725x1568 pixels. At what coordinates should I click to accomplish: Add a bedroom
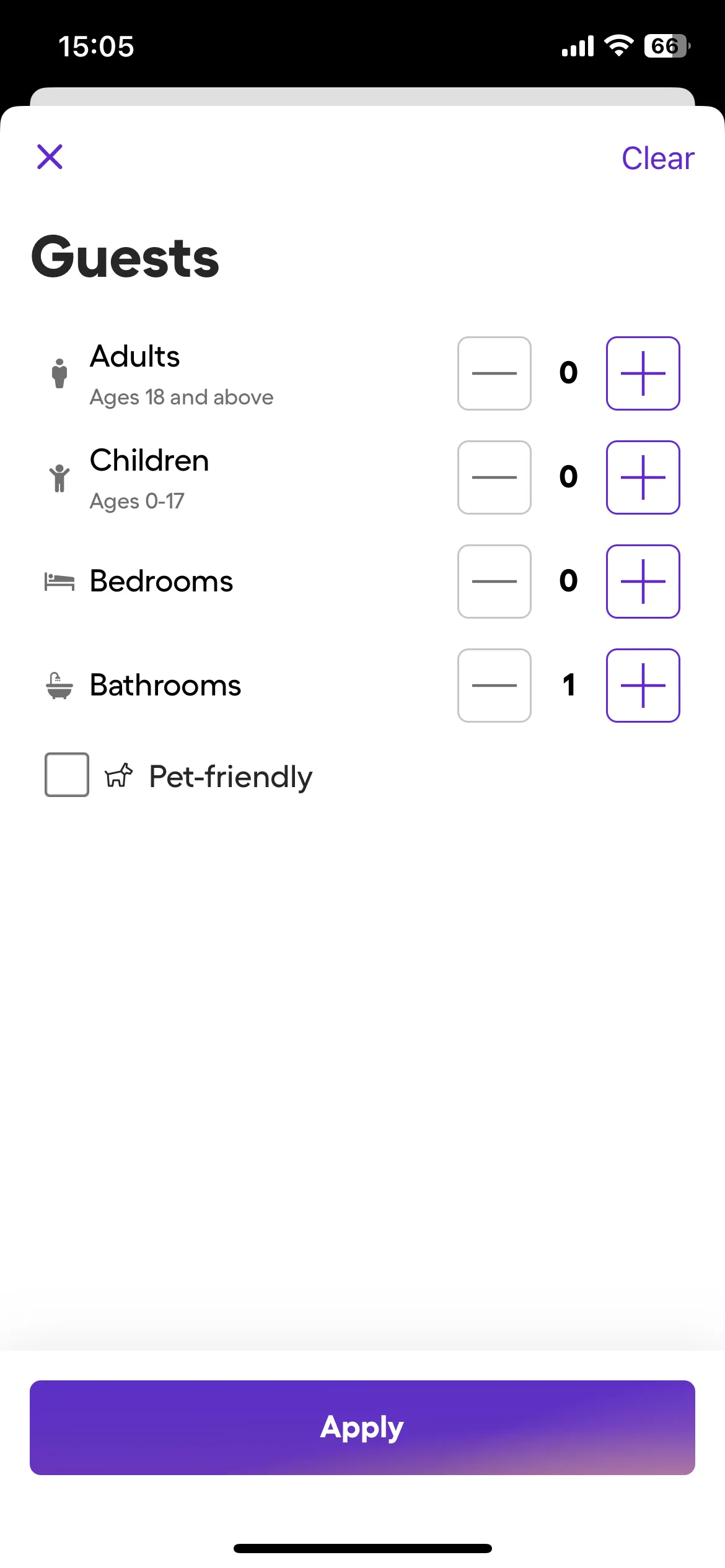pyautogui.click(x=643, y=581)
